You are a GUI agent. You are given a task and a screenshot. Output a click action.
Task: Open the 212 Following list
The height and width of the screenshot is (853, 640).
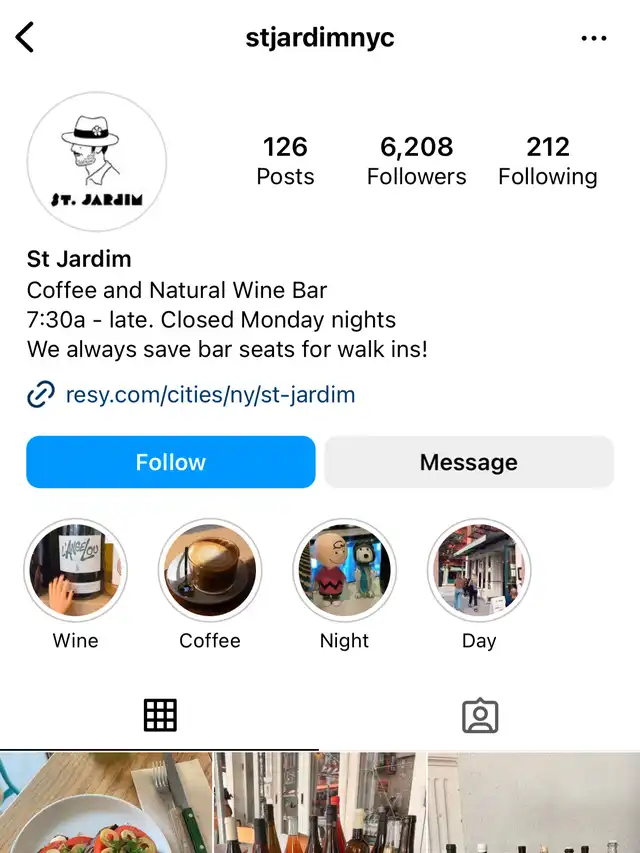coord(548,161)
